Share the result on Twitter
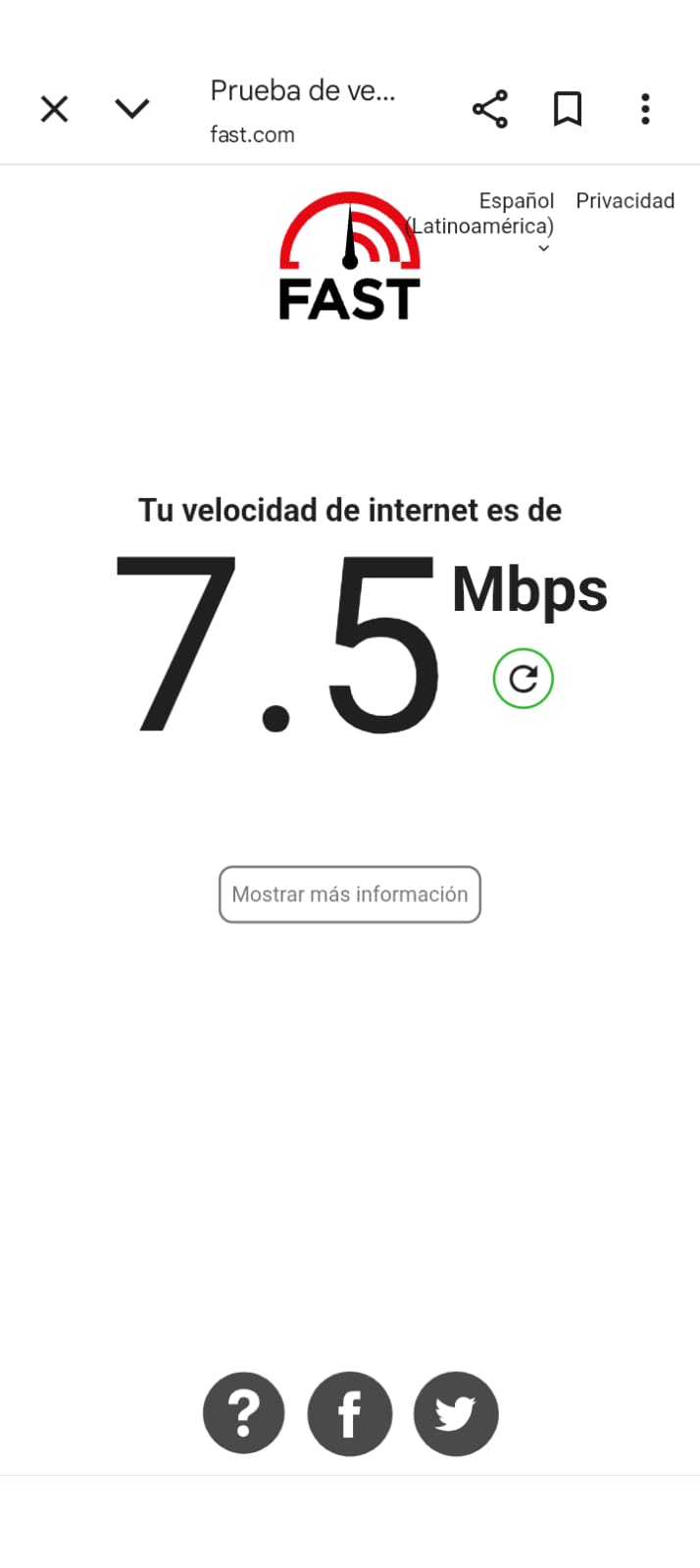 (456, 1413)
